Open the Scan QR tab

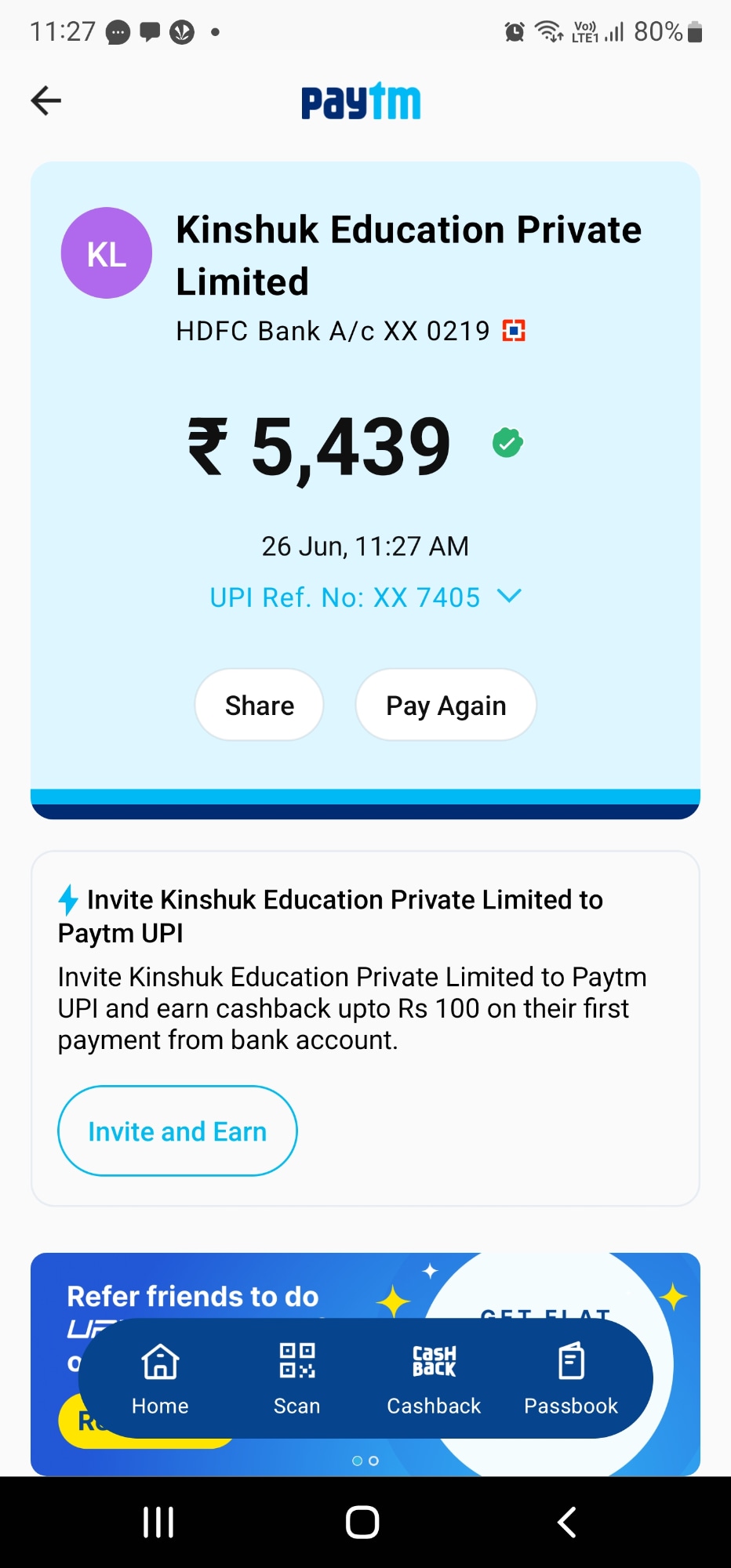297,1377
